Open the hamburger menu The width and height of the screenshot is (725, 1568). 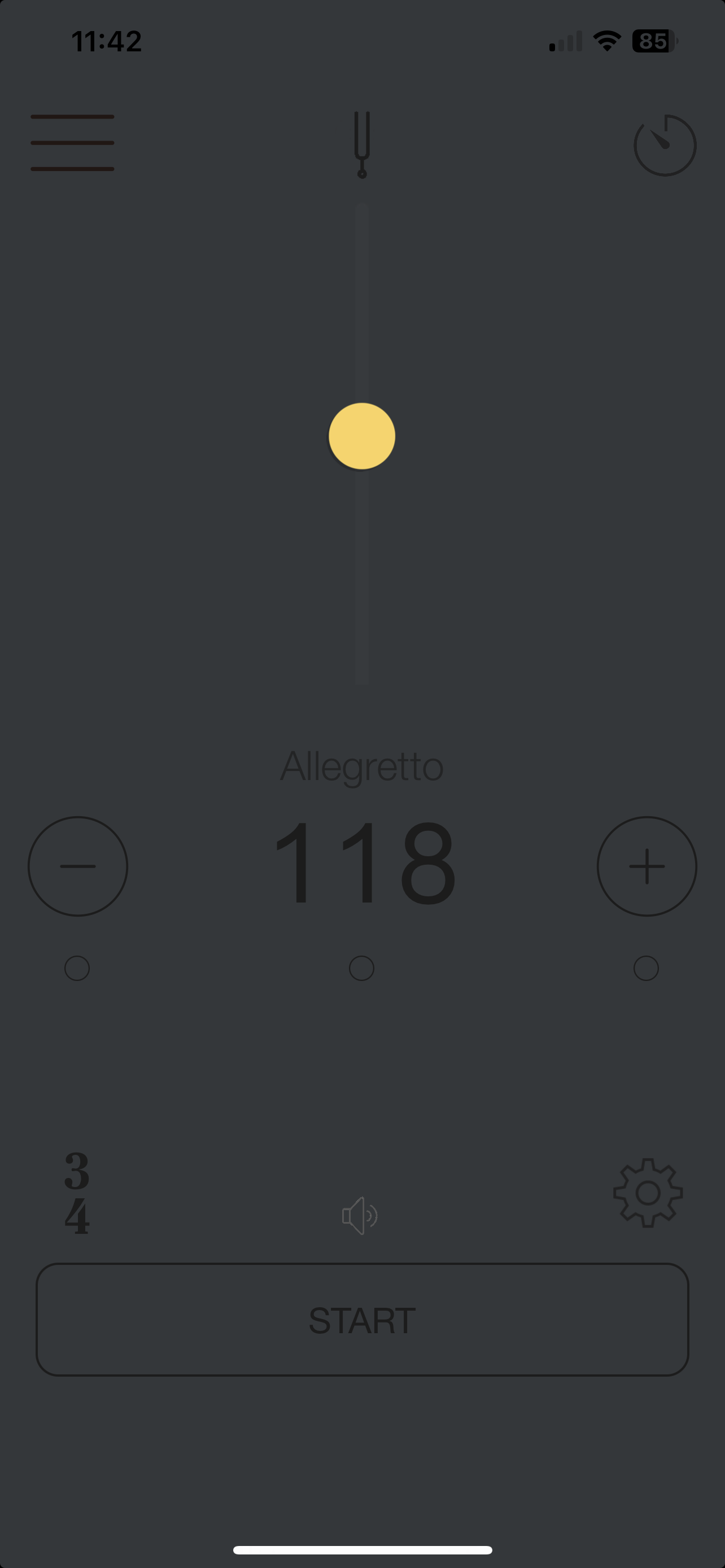tap(72, 143)
